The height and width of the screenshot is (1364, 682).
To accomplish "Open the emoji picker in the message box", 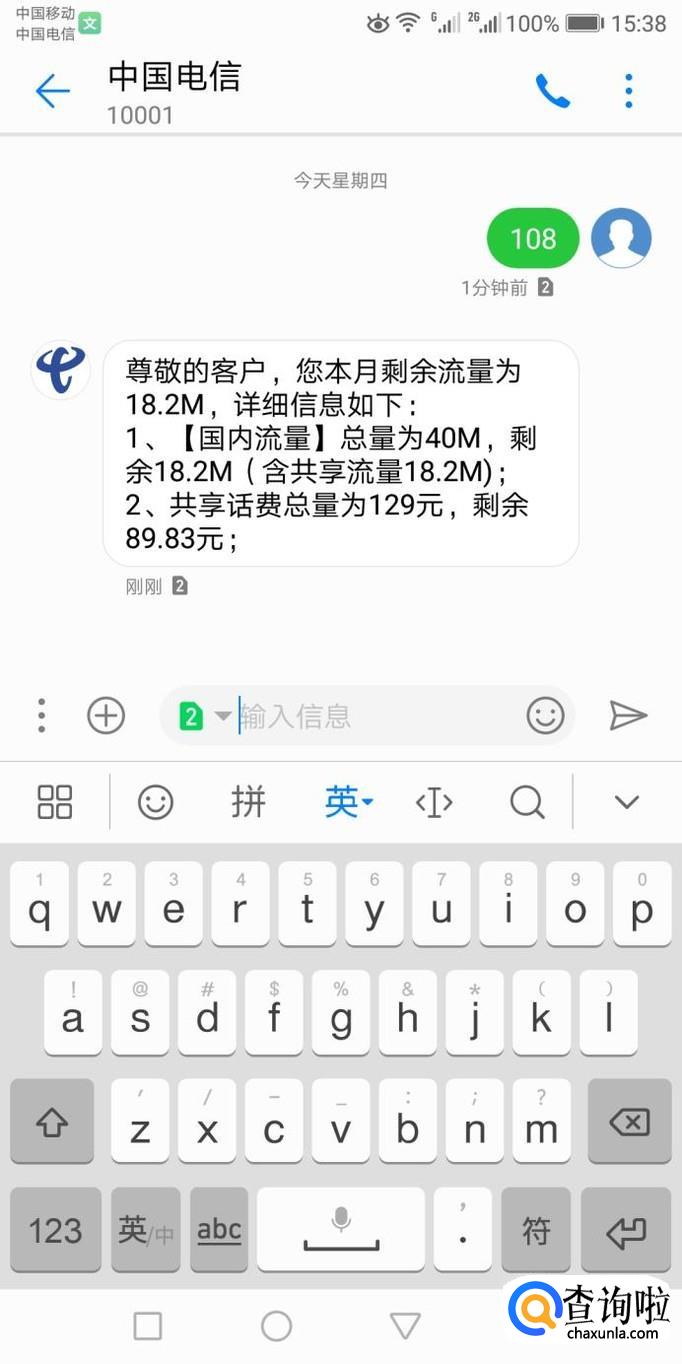I will [545, 716].
